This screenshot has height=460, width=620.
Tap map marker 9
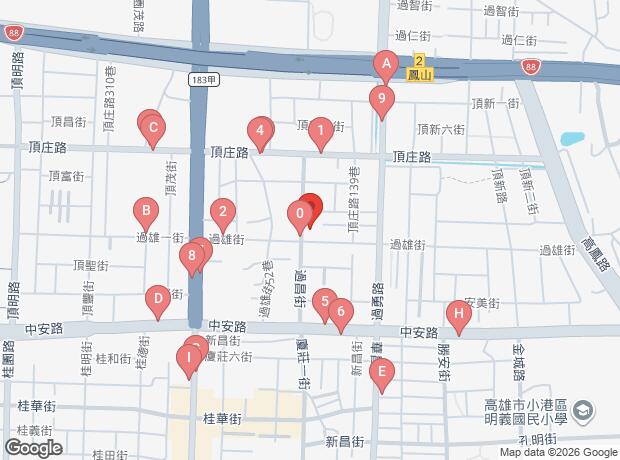pos(379,99)
